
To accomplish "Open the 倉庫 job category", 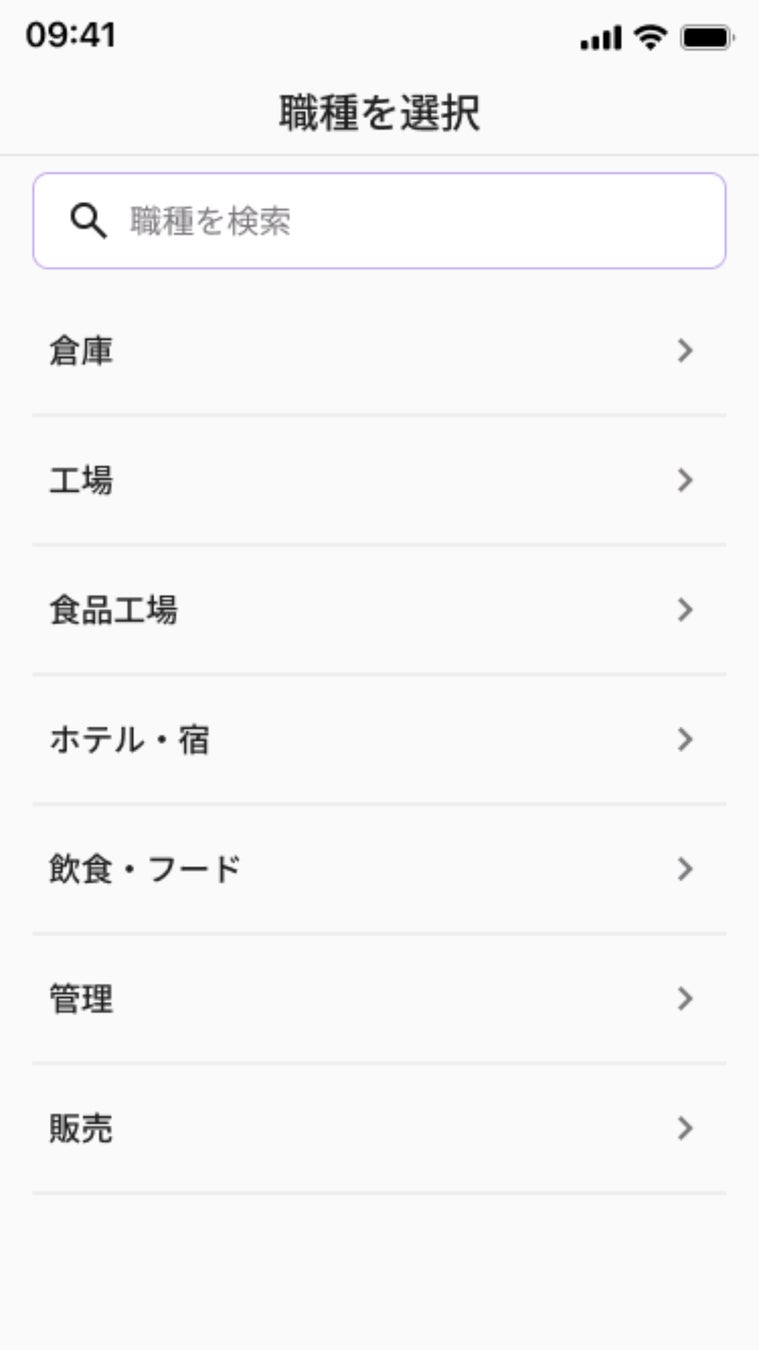I will coord(379,351).
